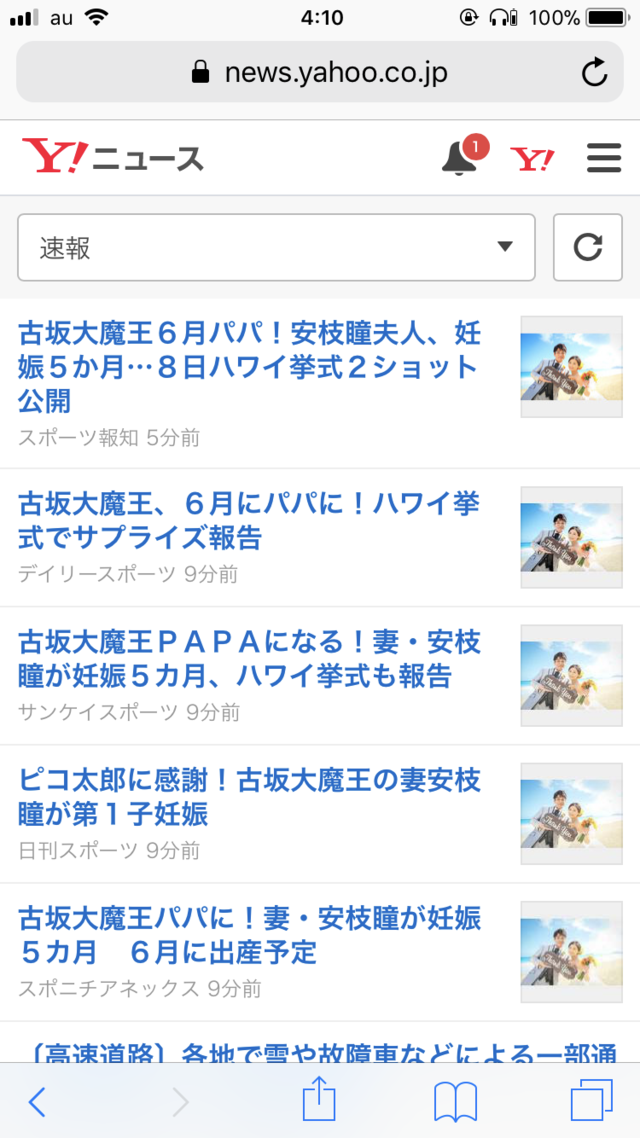This screenshot has height=1138, width=640.
Task: Tap the Y!ニュース logo to go home
Action: point(112,156)
